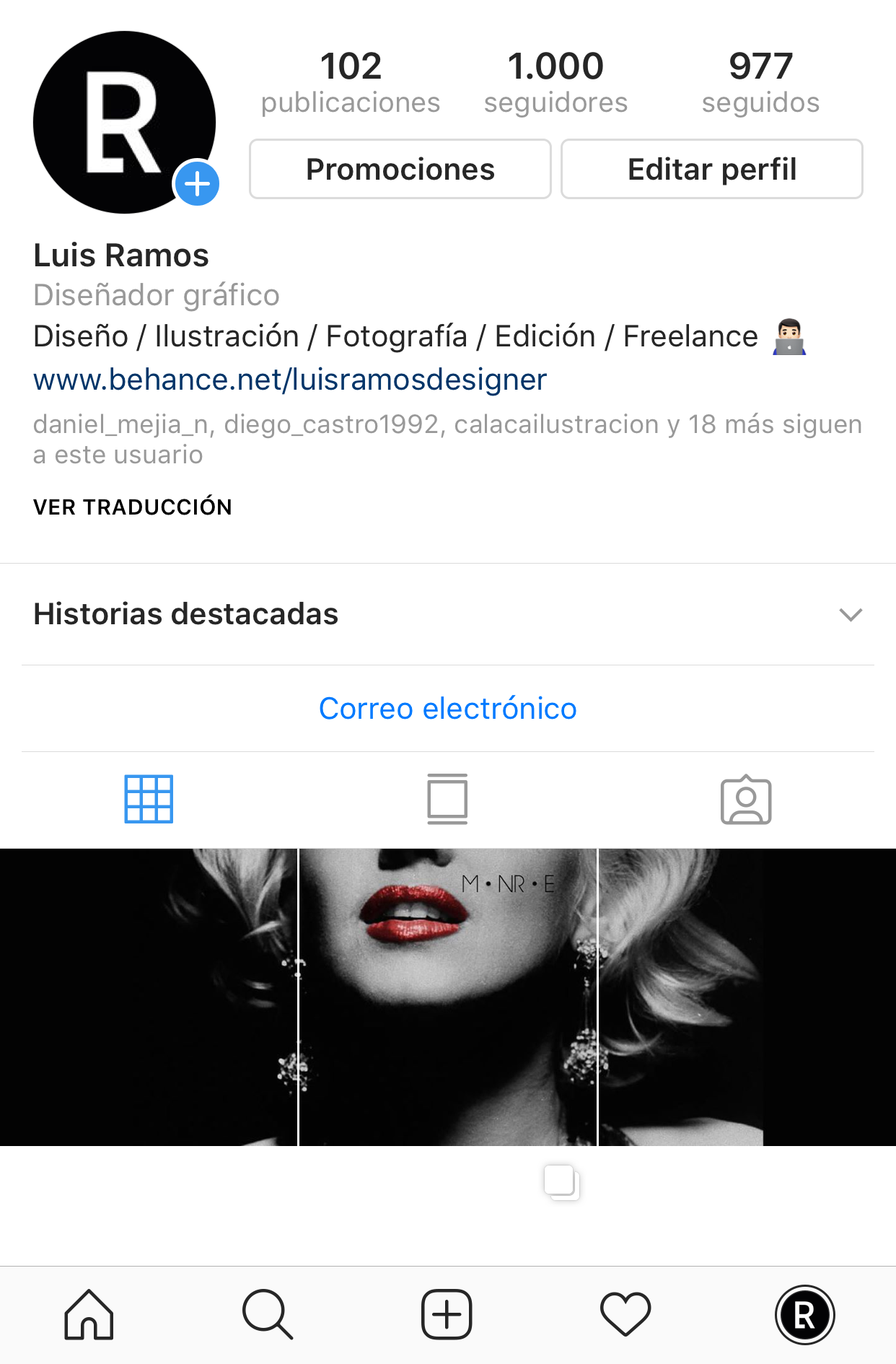This screenshot has height=1364, width=896.
Task: Switch to the grid view tab
Action: [149, 799]
